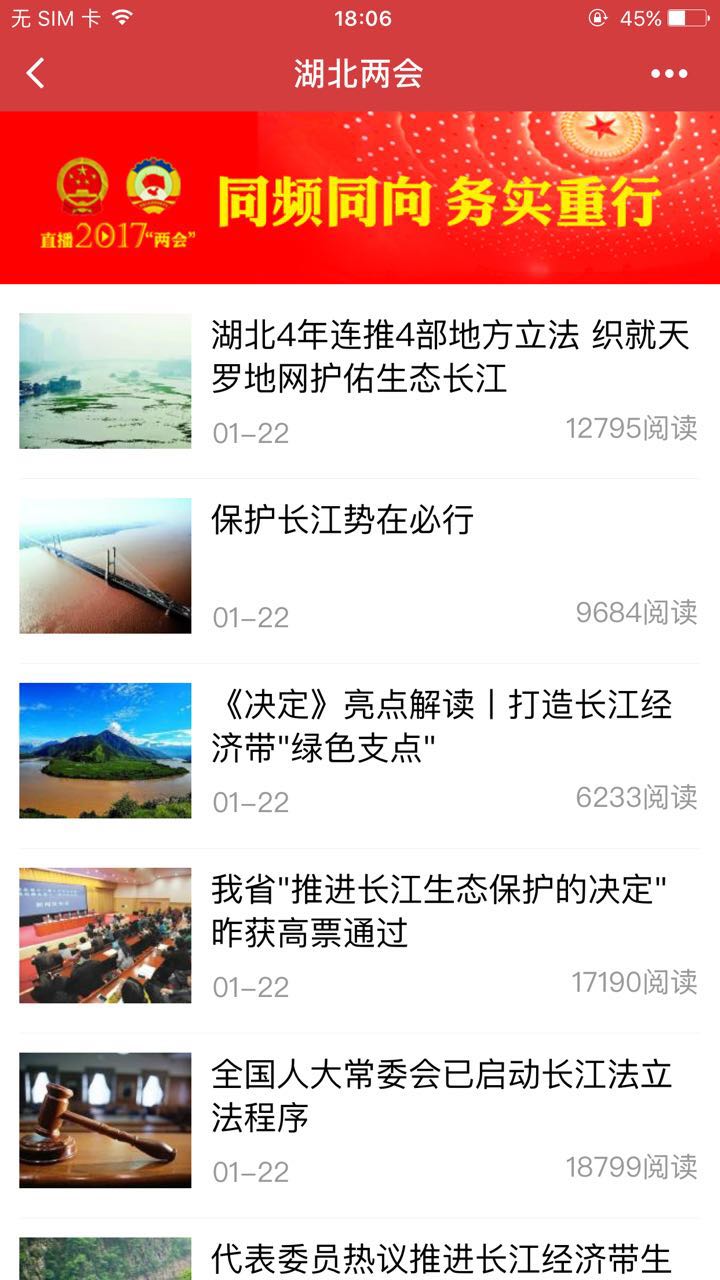Open the three-dot more options menu
This screenshot has height=1280, width=720.
click(x=669, y=74)
